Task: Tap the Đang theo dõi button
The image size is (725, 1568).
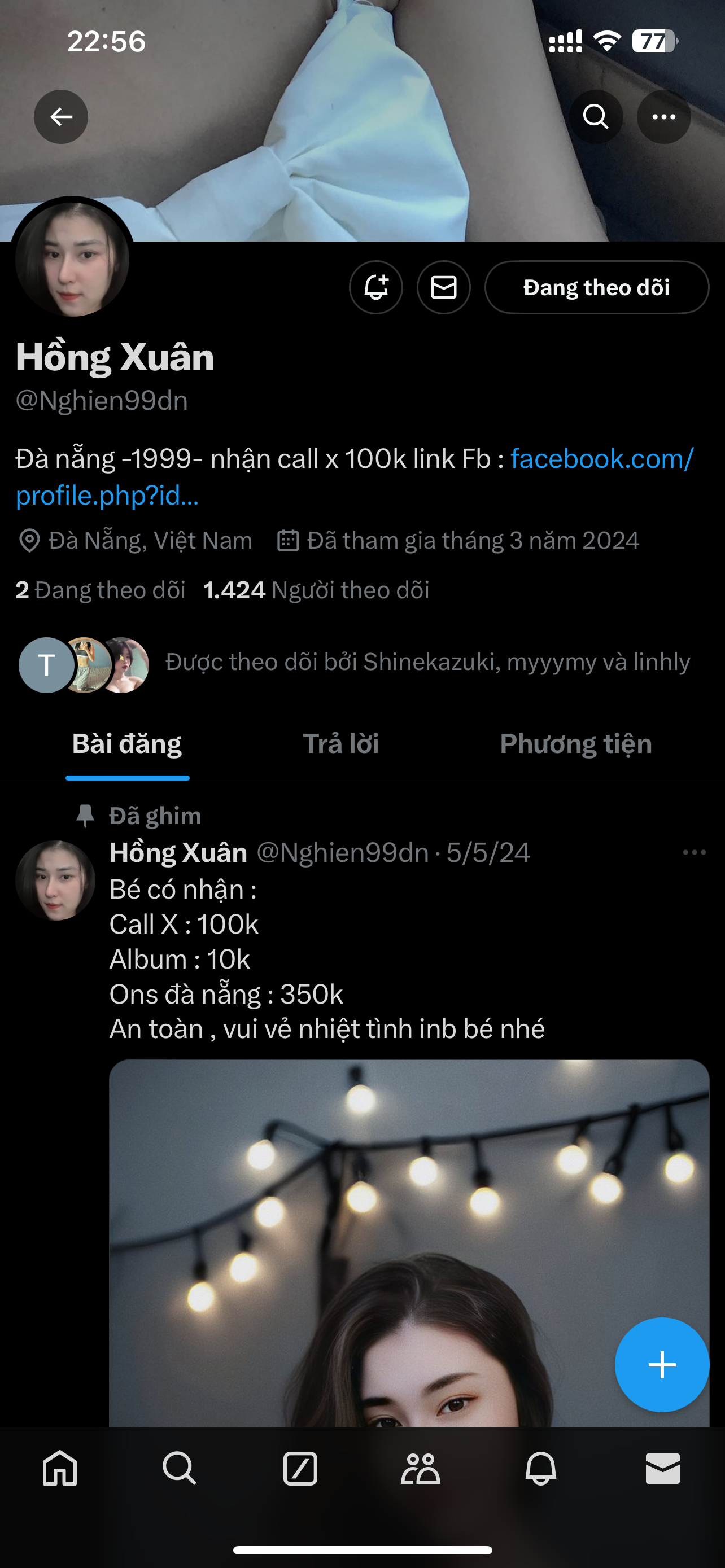Action: coord(596,287)
